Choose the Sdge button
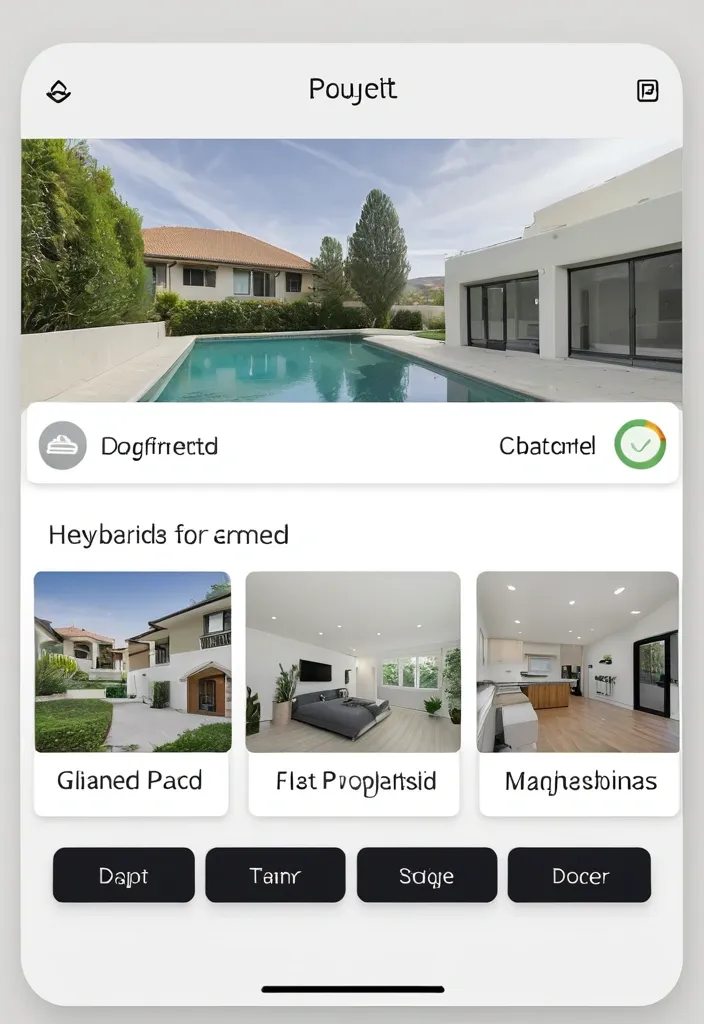Screen dimensions: 704x1024 point(427,876)
